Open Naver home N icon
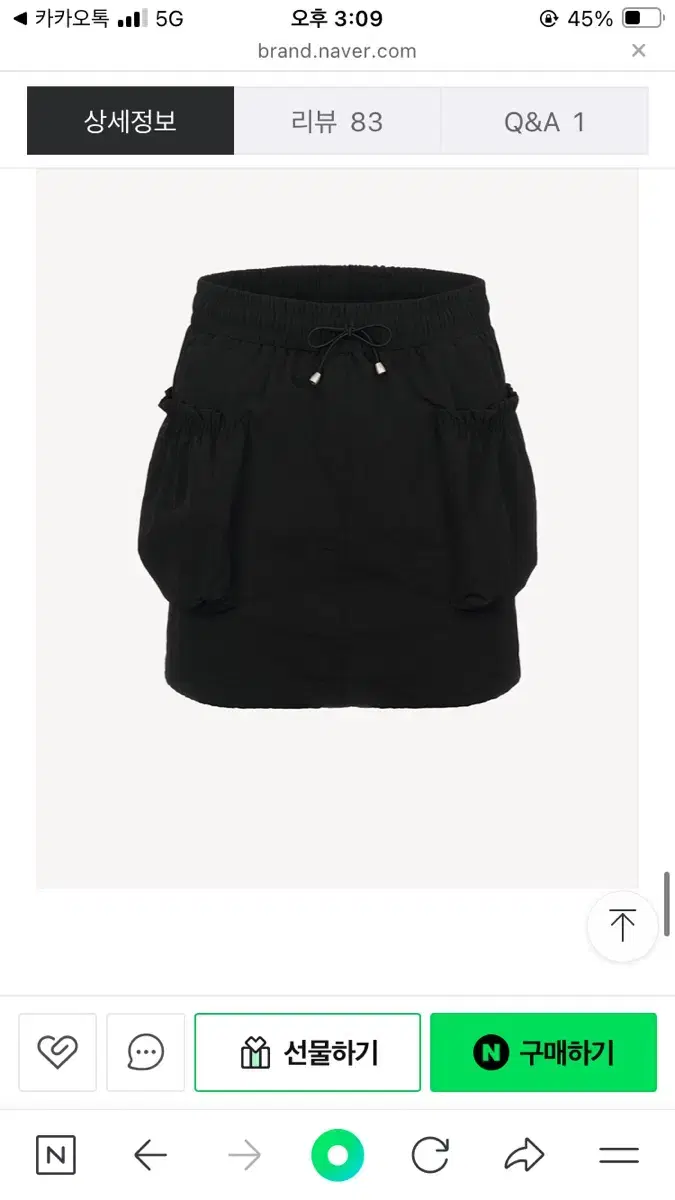Viewport: 675px width, 1200px height. point(56,1156)
